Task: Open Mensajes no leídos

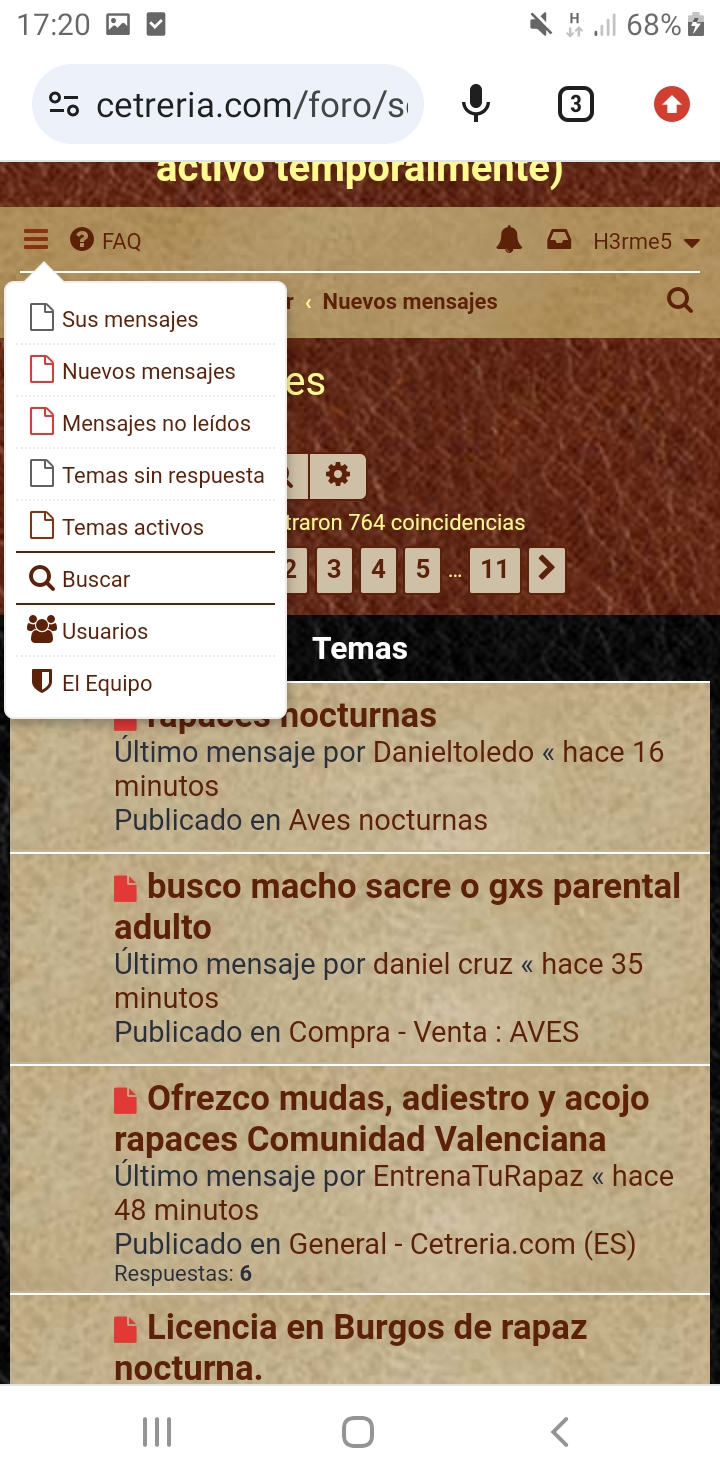Action: click(x=145, y=423)
